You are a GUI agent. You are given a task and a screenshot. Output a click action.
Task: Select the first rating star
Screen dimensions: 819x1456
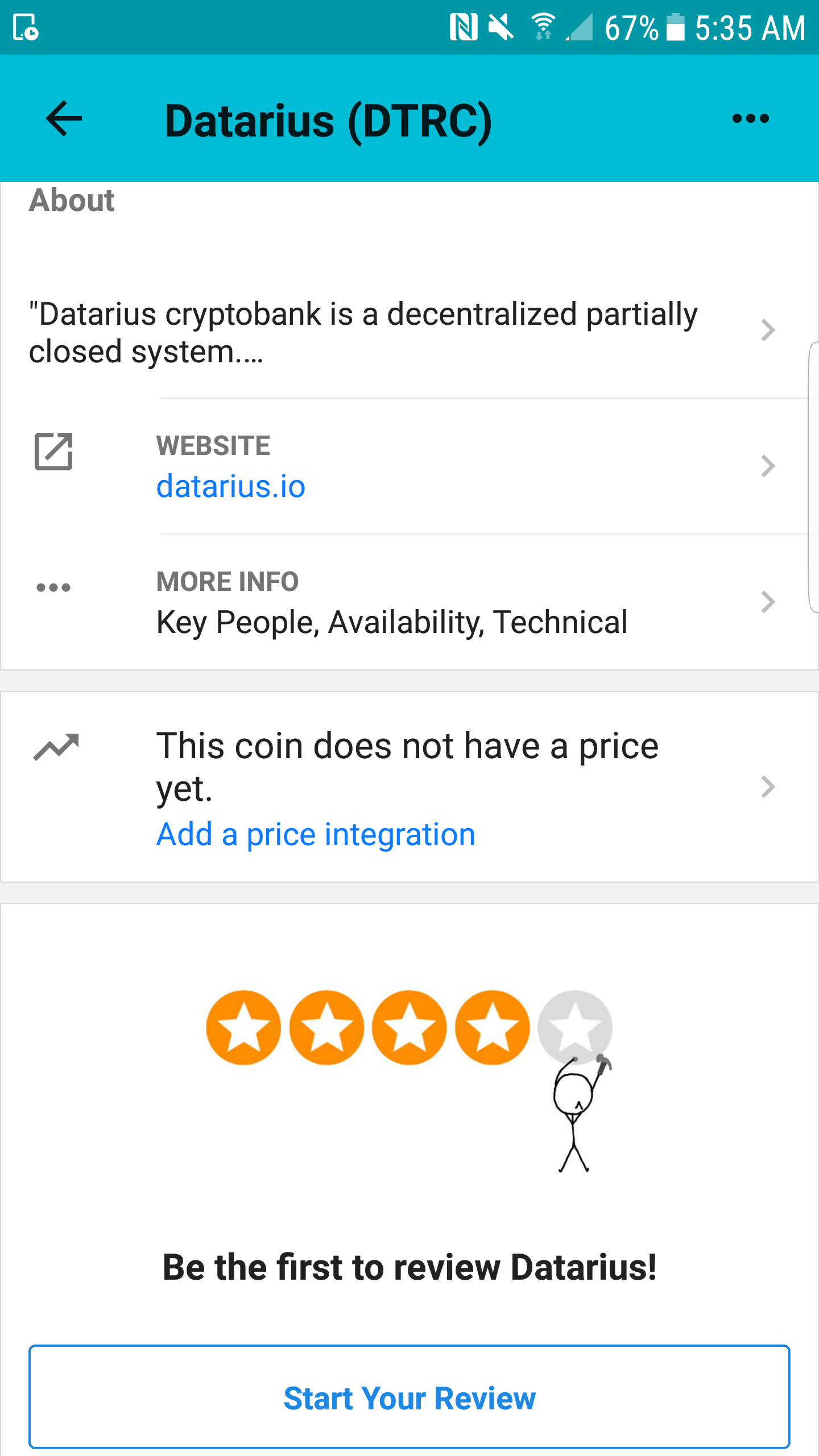[x=243, y=1027]
